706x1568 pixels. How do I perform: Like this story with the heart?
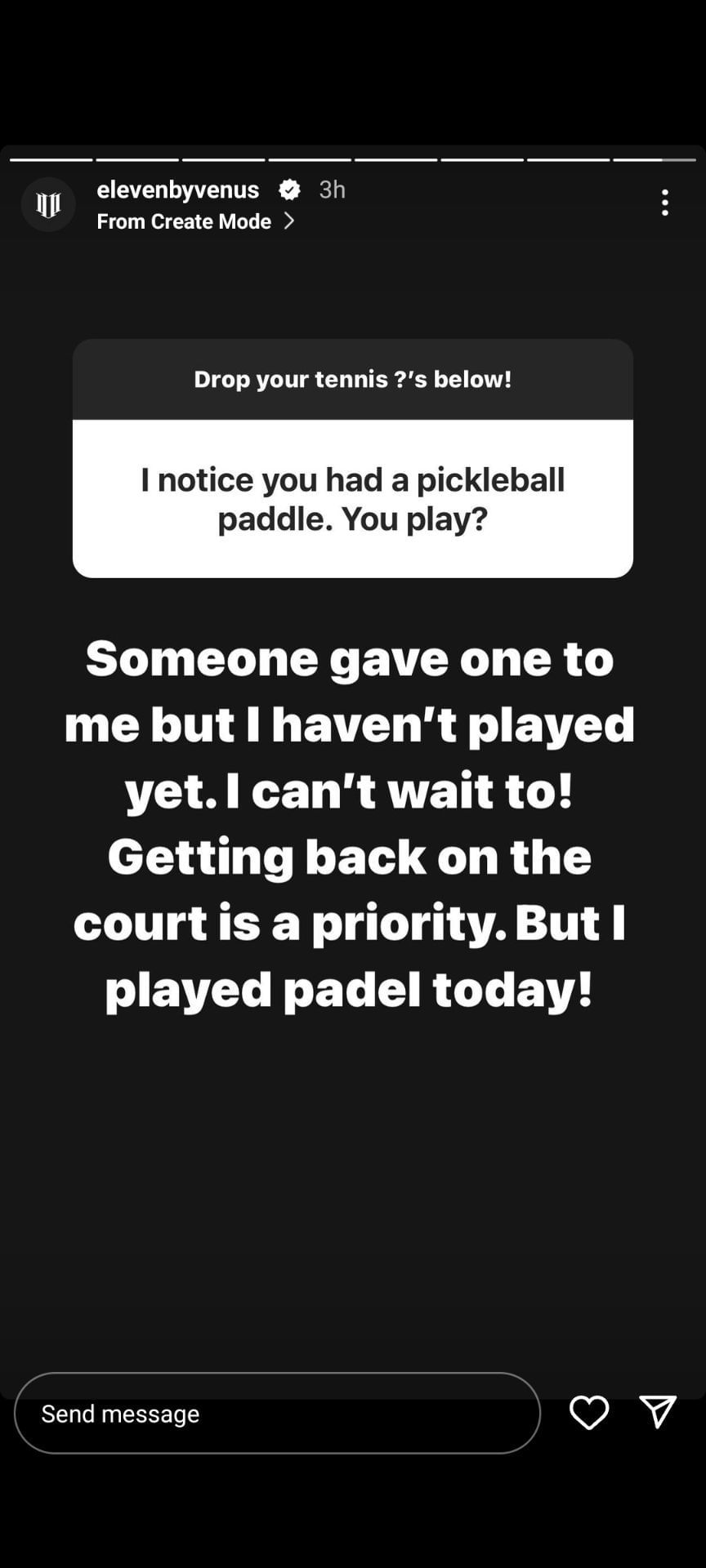pos(588,1413)
